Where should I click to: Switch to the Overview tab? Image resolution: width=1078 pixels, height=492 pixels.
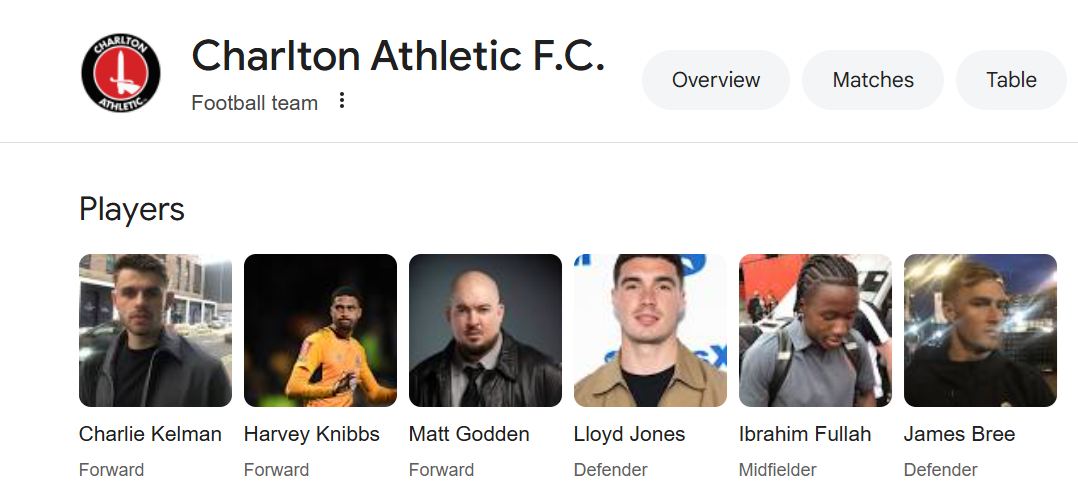click(x=716, y=80)
